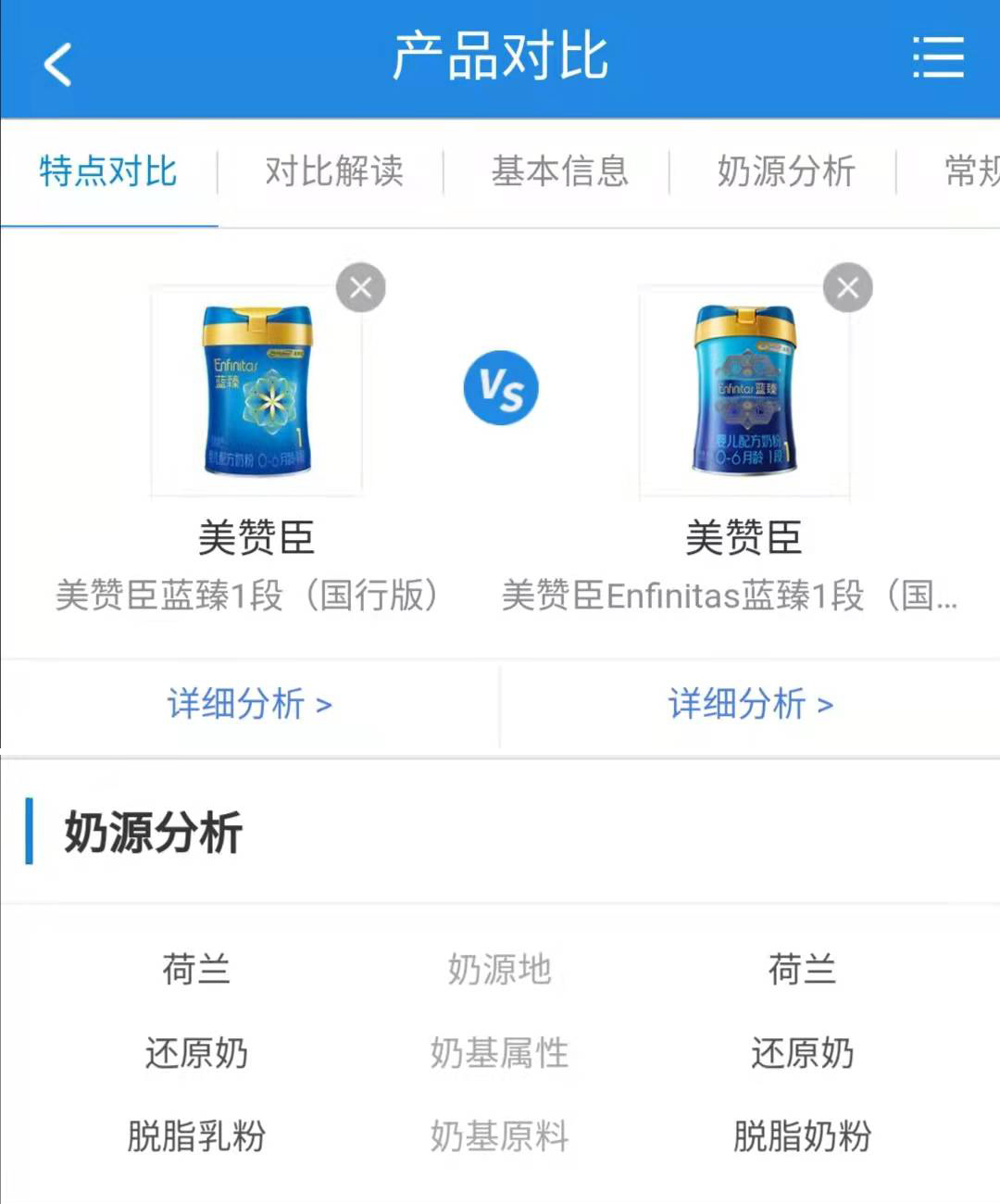Open the list menu icon
This screenshot has height=1204, width=1000.
[x=938, y=58]
